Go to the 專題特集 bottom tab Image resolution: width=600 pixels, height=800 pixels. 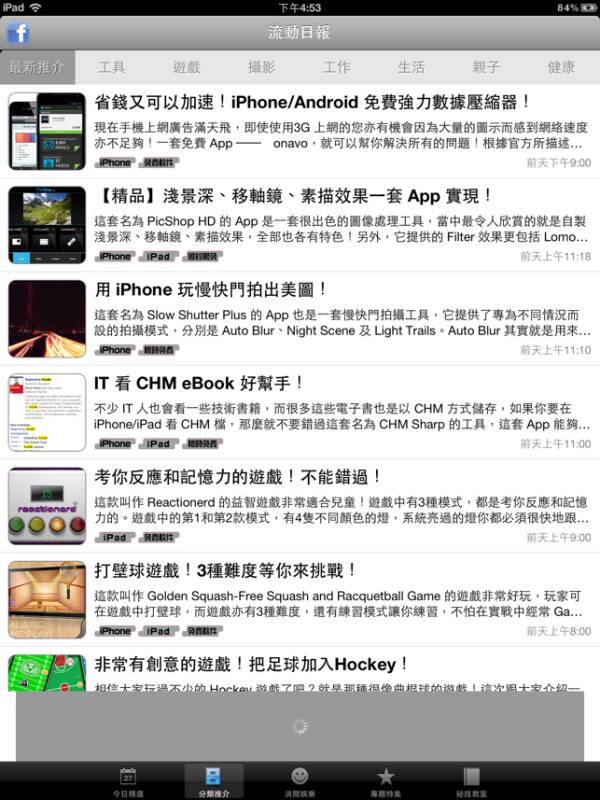(x=385, y=781)
